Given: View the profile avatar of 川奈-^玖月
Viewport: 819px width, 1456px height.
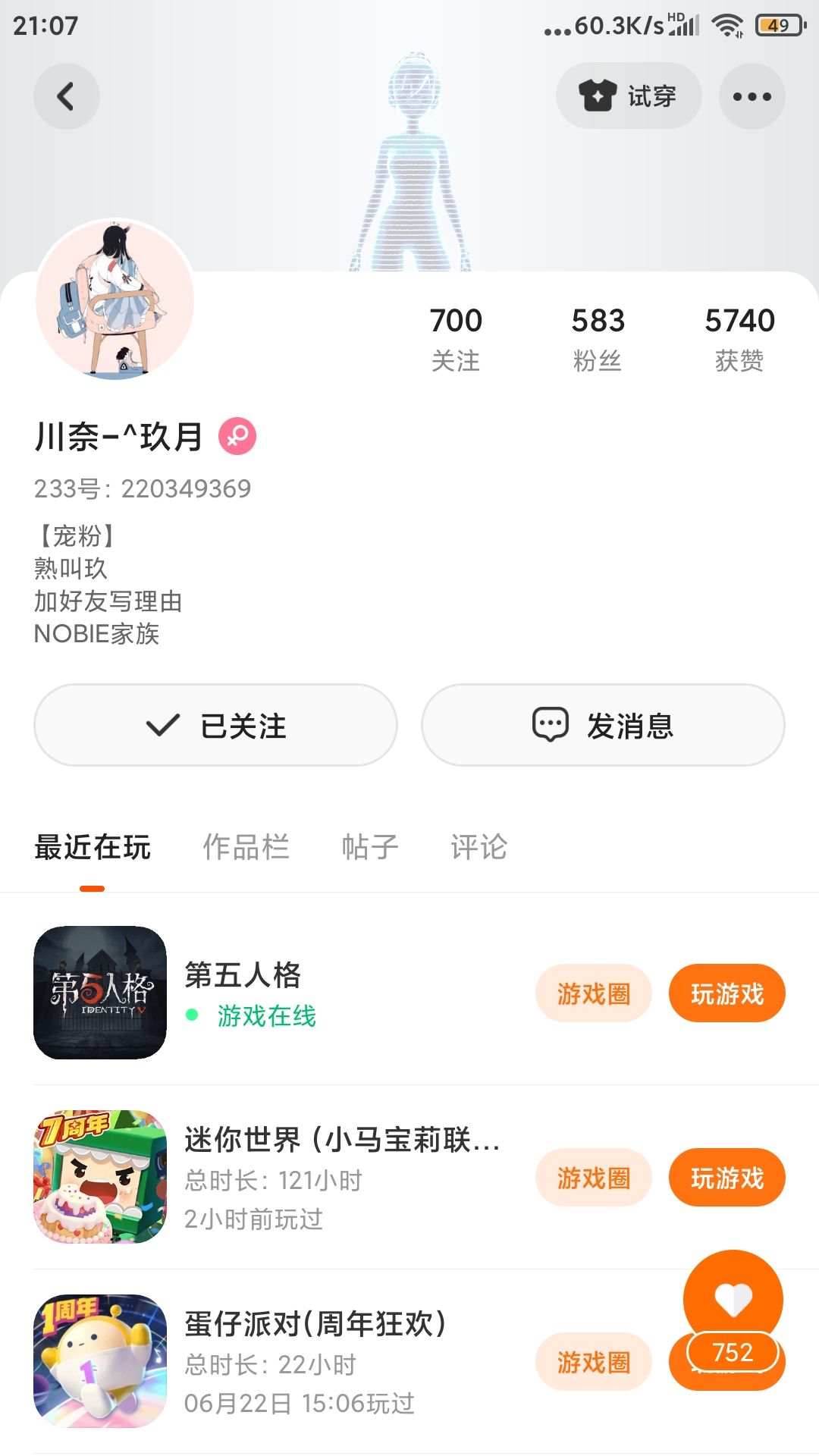Looking at the screenshot, I should point(115,300).
